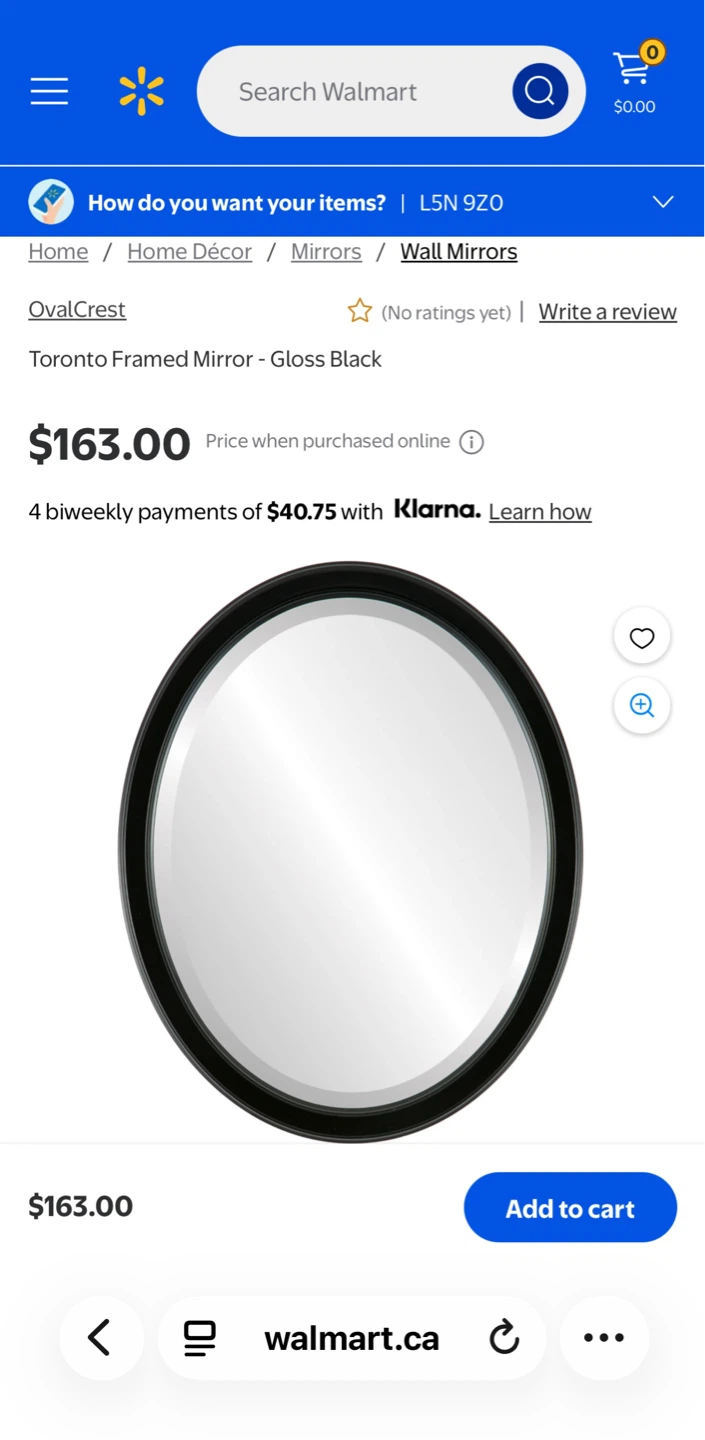Expand the 'How do you want your items?' bar

point(352,202)
